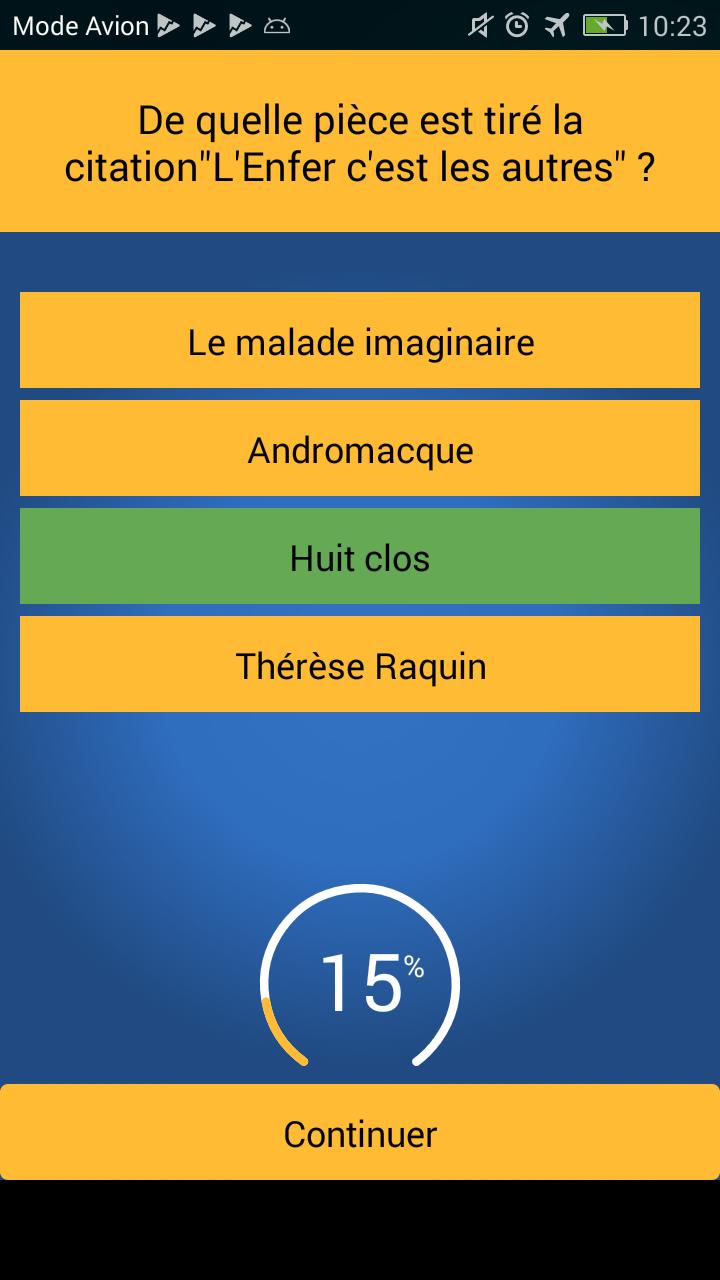The image size is (720, 1280).
Task: Tap the green 'Huit clos' answer
Action: [x=360, y=556]
